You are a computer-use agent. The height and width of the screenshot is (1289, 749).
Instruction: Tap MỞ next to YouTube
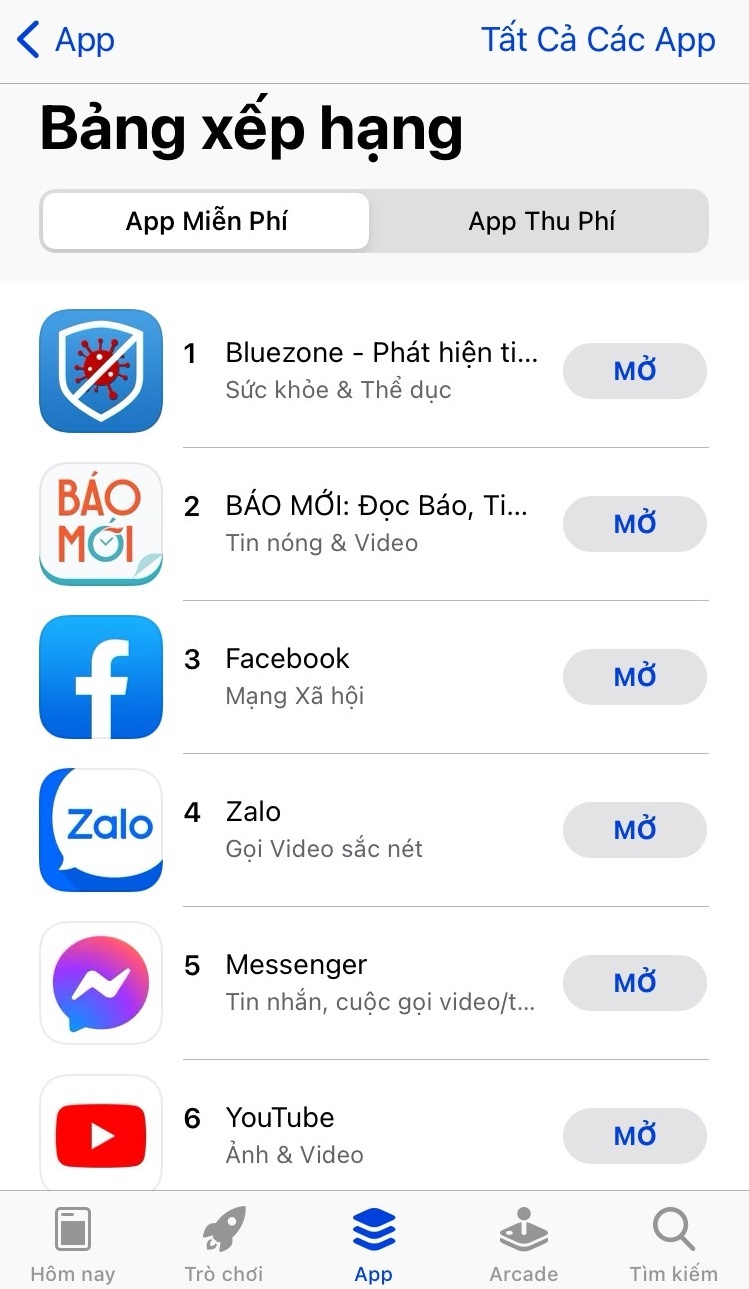click(634, 1135)
